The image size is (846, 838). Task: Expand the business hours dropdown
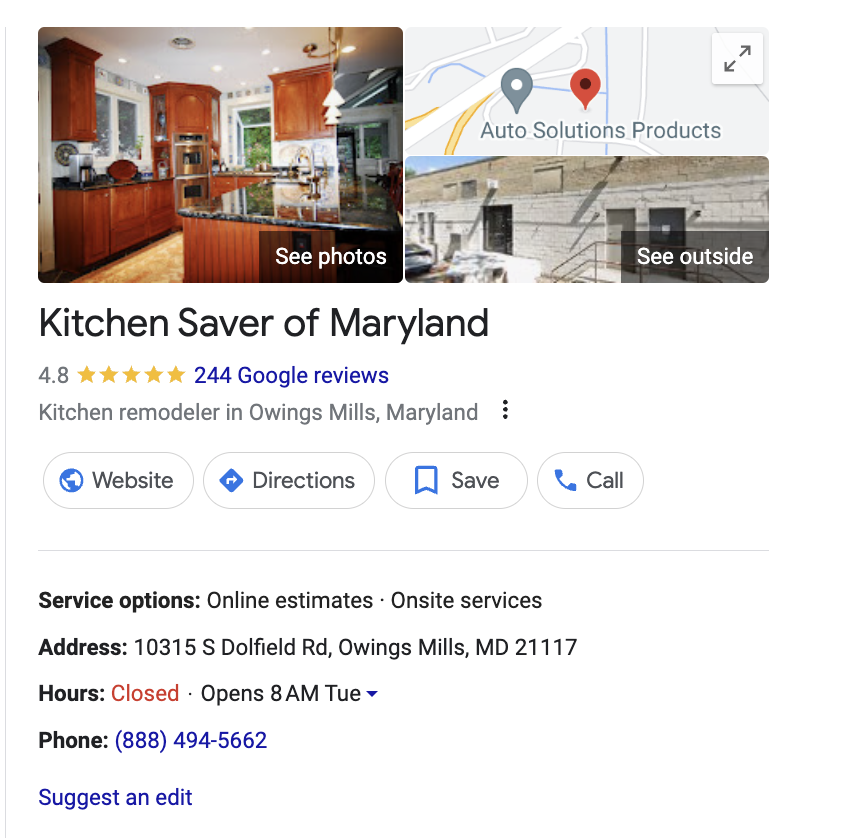click(372, 694)
